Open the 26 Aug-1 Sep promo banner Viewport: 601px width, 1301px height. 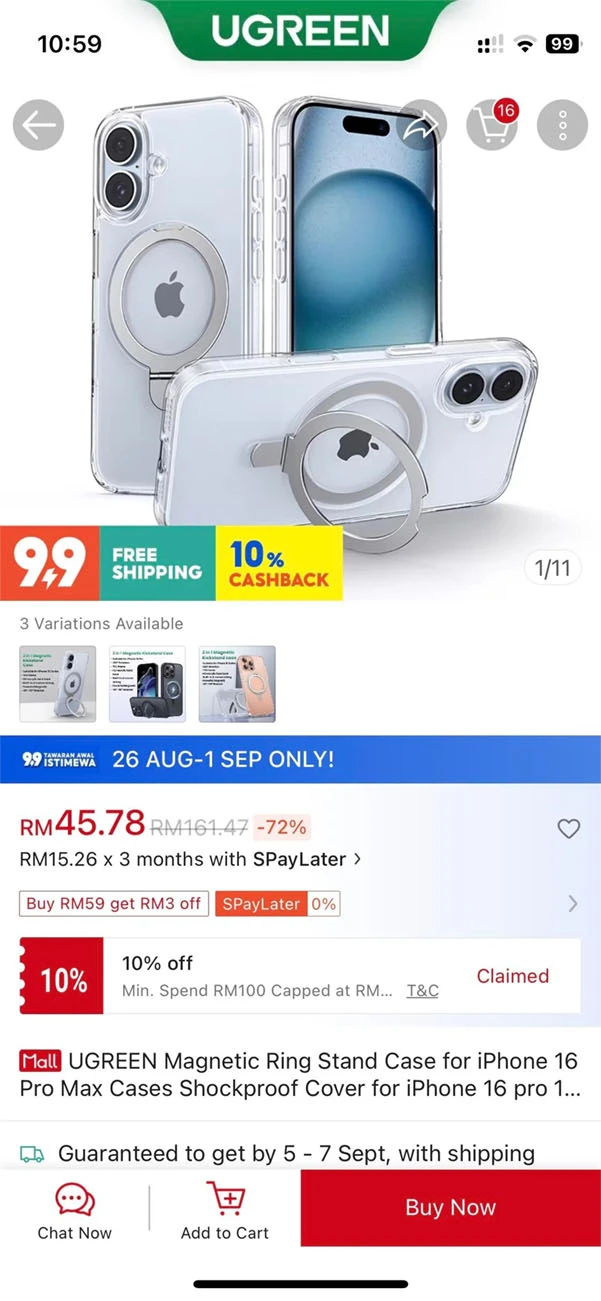300,759
